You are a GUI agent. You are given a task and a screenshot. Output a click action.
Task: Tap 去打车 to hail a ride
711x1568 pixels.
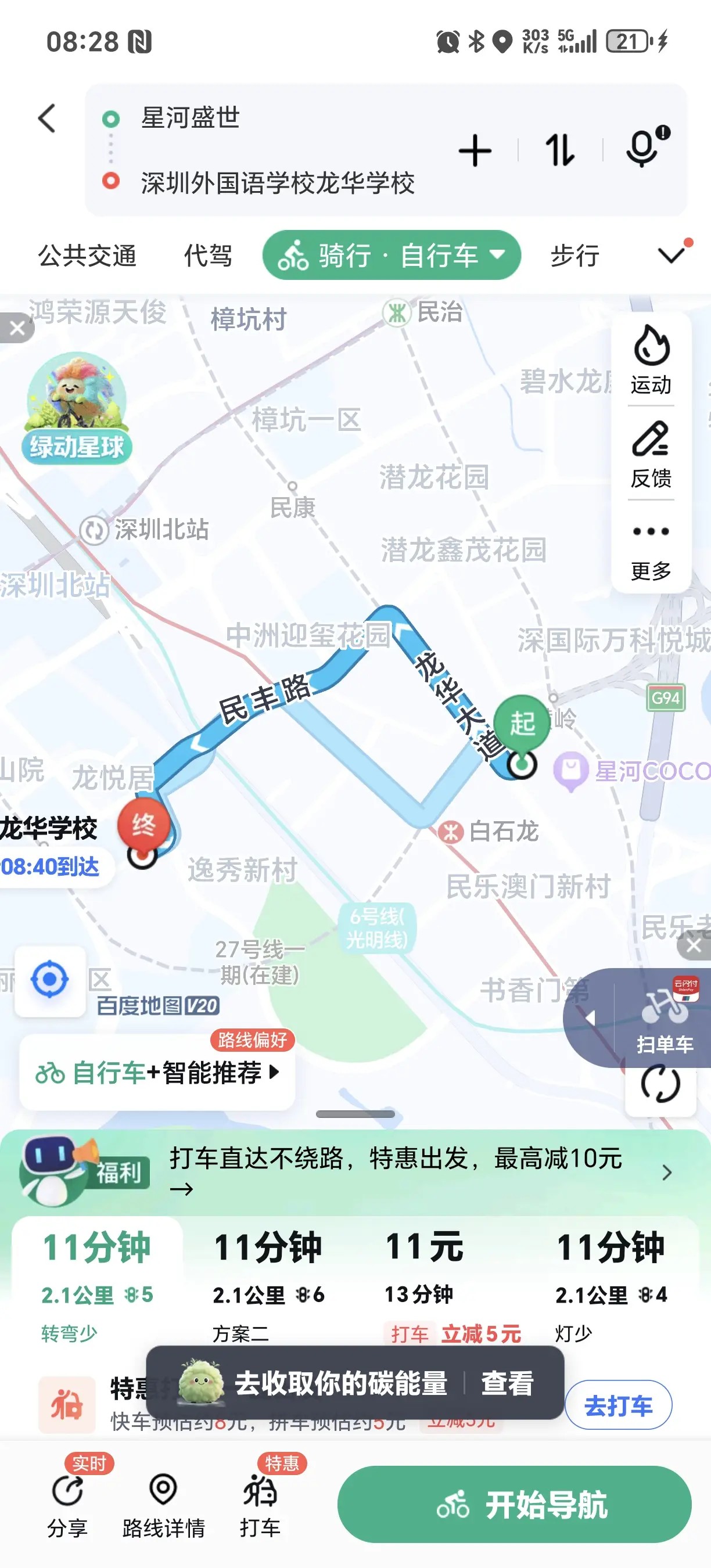[618, 1406]
